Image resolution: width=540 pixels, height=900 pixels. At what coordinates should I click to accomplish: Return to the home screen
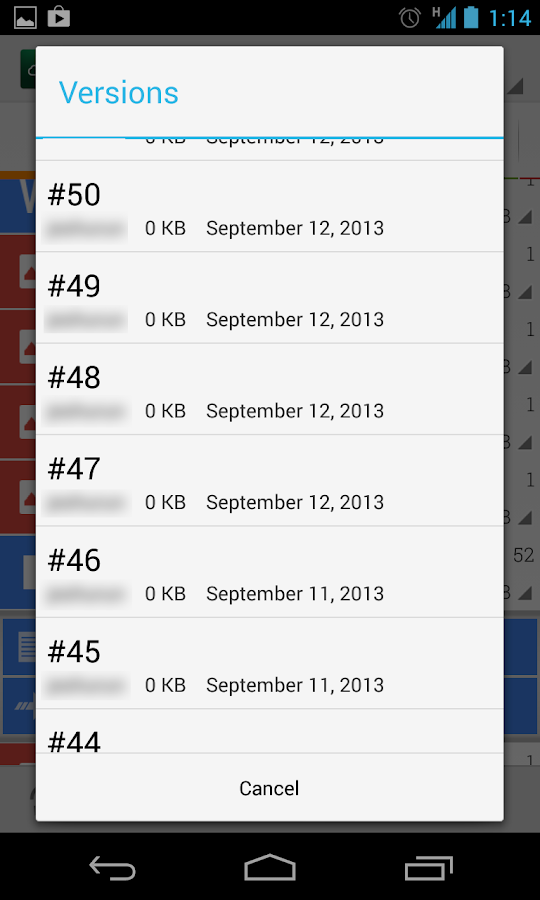270,867
